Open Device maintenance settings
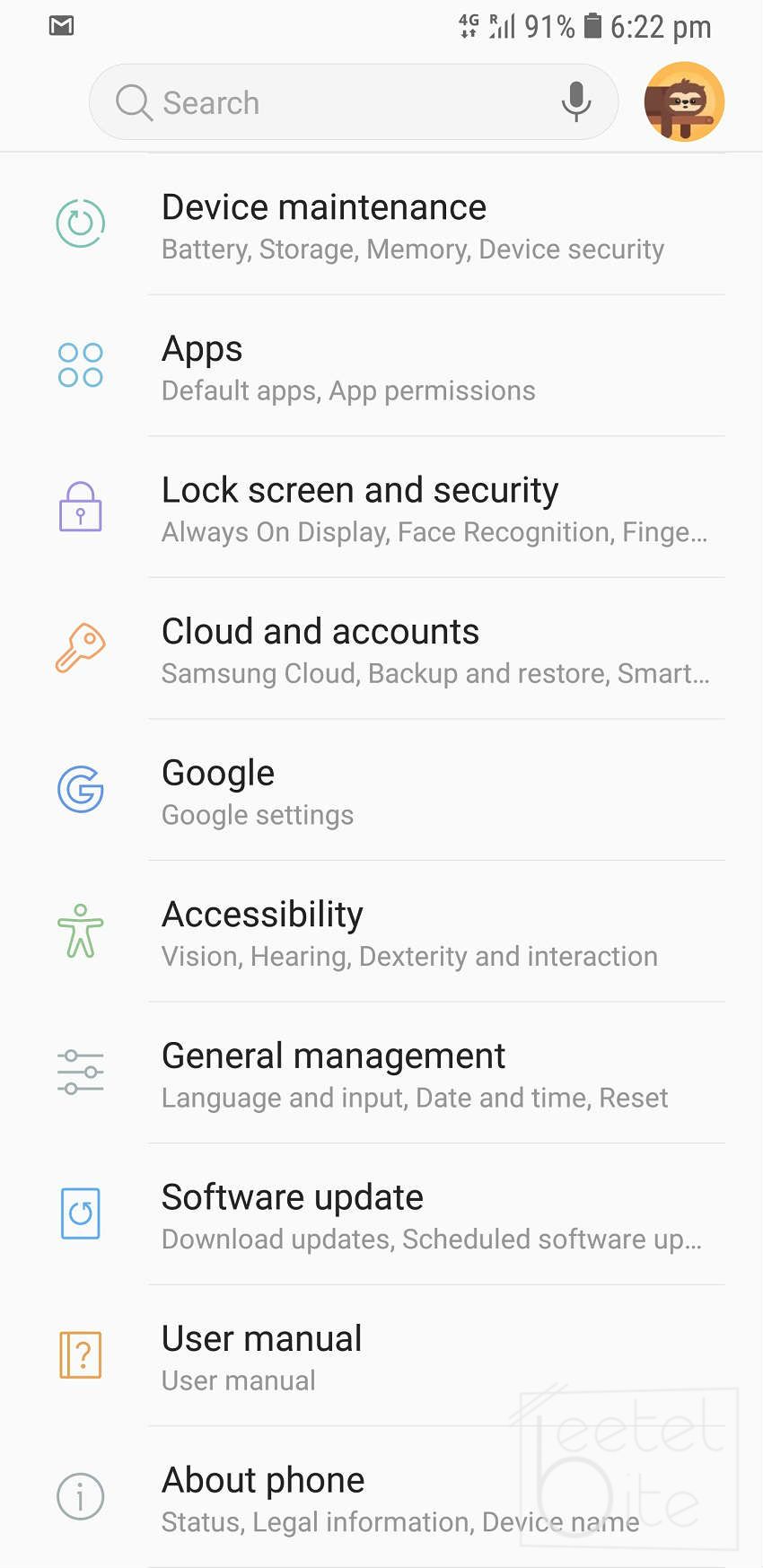 (413, 226)
